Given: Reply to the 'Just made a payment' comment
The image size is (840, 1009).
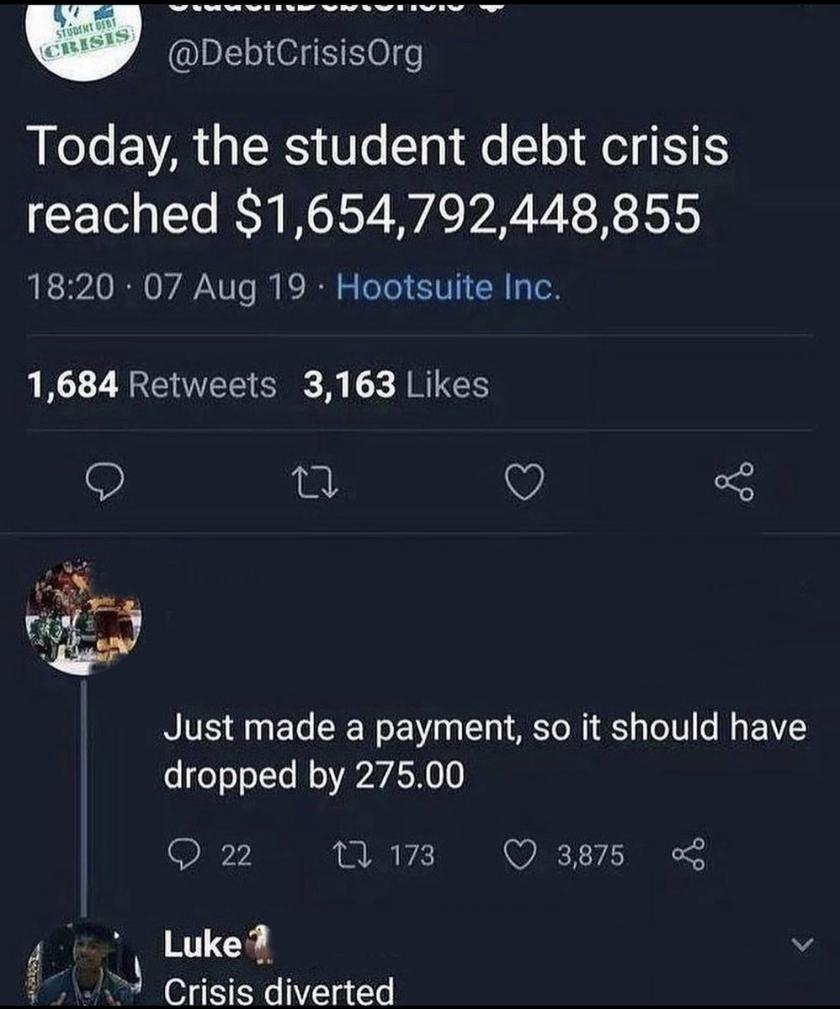Looking at the screenshot, I should click(183, 855).
